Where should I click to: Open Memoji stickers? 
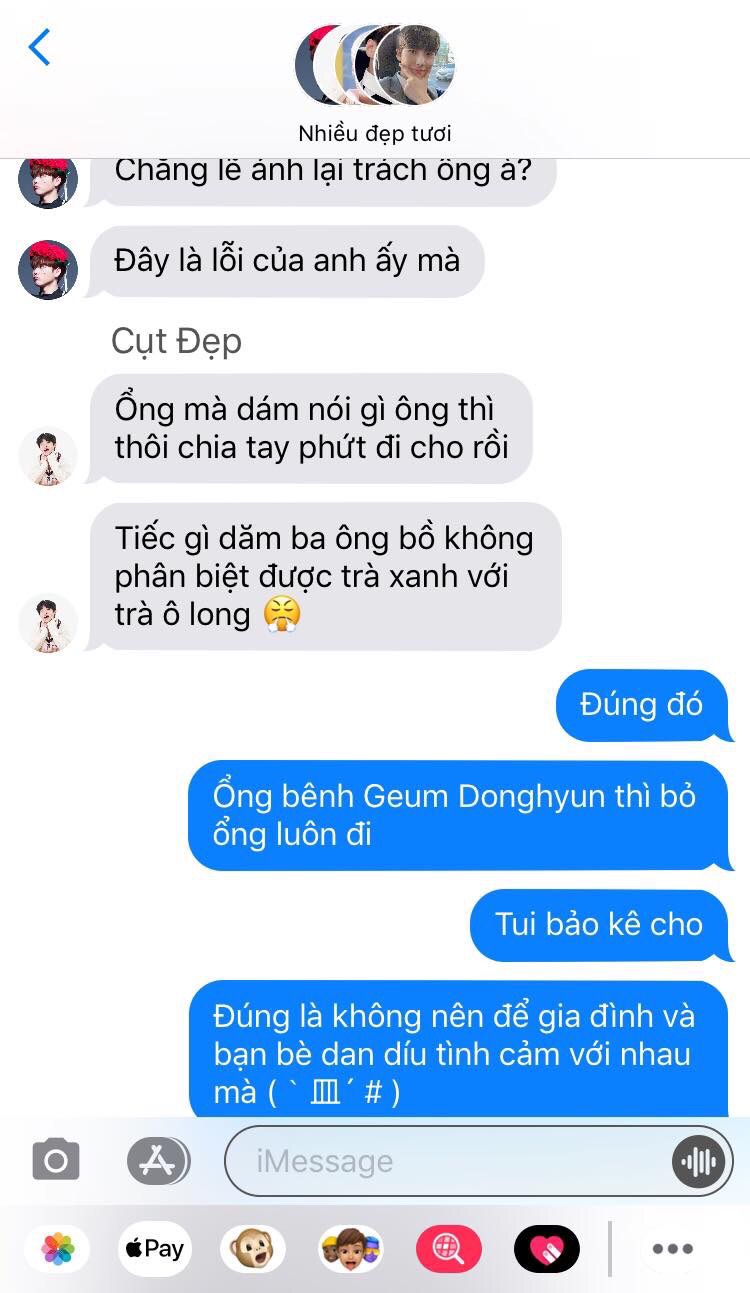coord(351,1248)
